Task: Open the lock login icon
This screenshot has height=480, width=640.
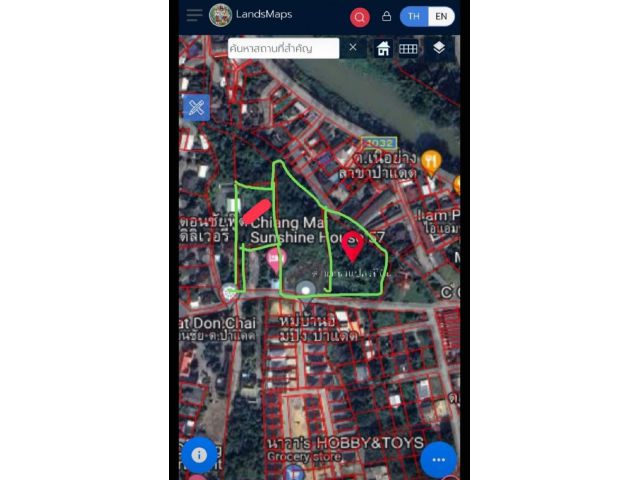Action: (387, 17)
